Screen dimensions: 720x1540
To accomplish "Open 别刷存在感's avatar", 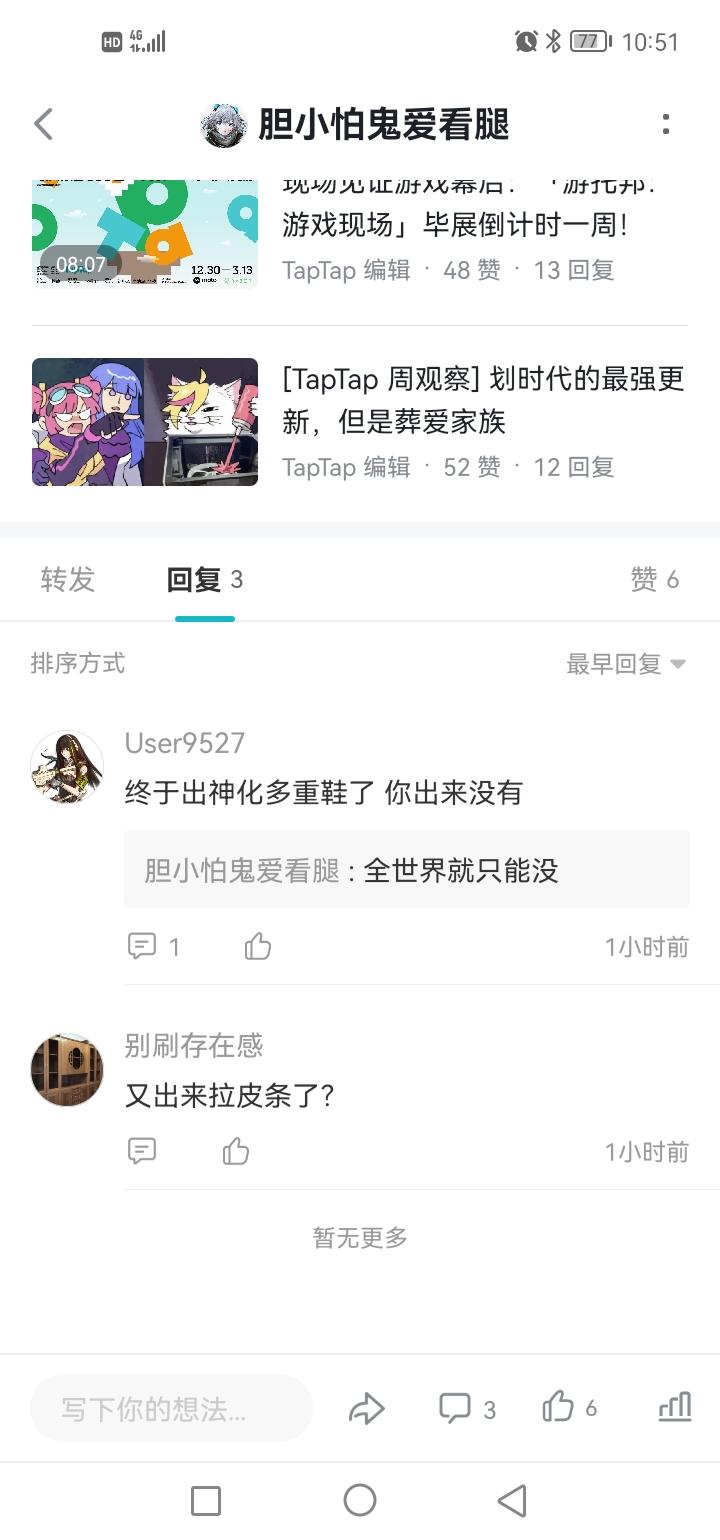I will (67, 1070).
